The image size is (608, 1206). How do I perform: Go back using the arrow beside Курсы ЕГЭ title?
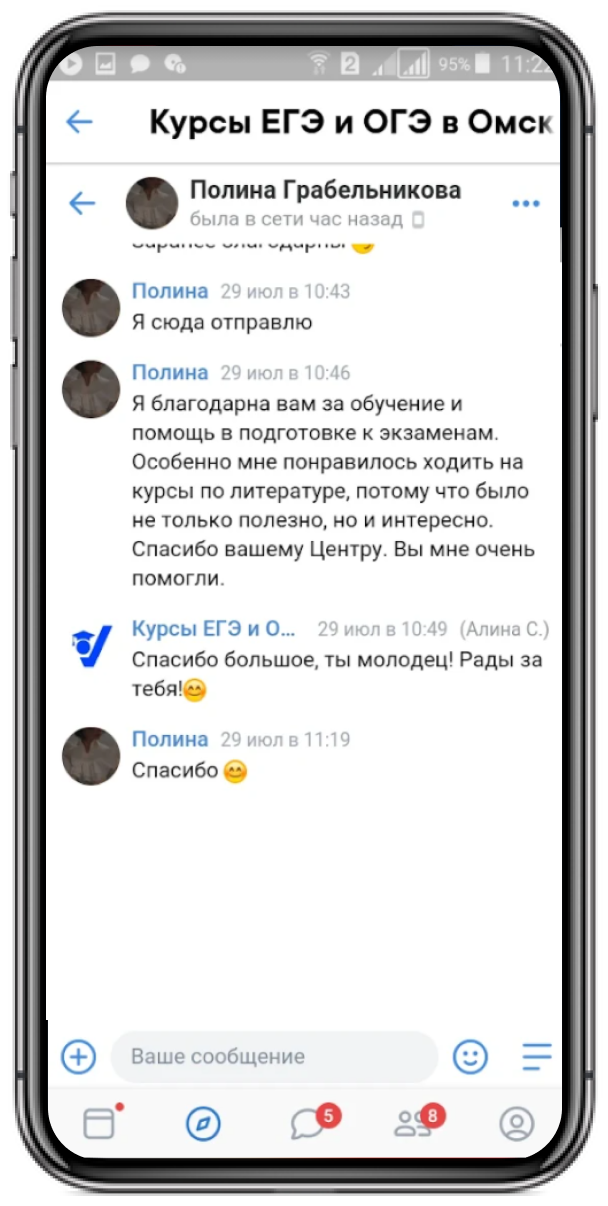point(79,122)
